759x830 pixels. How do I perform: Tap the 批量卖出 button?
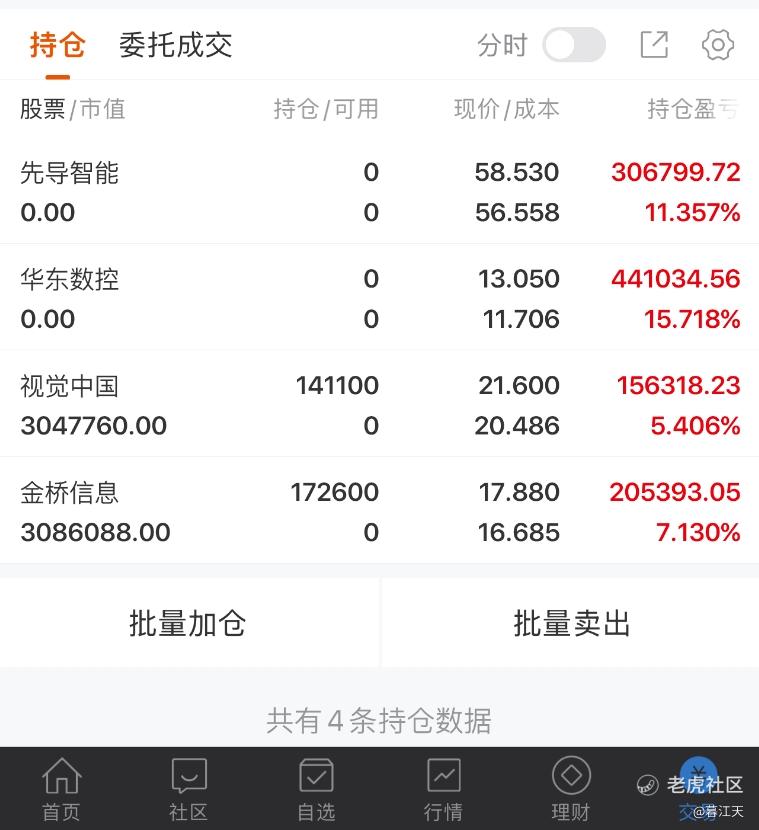tap(571, 624)
